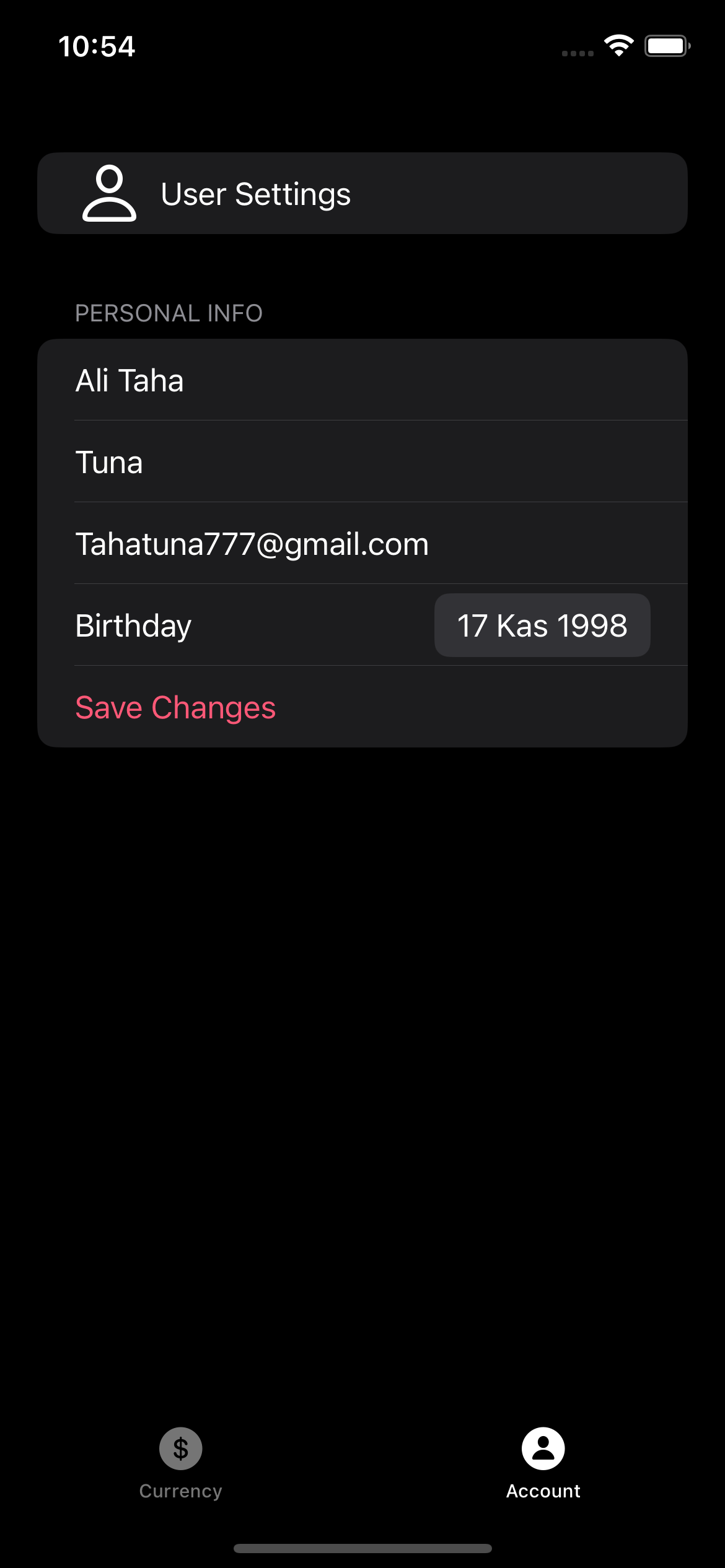
Task: Edit the first name field Ali Taha
Action: [362, 380]
